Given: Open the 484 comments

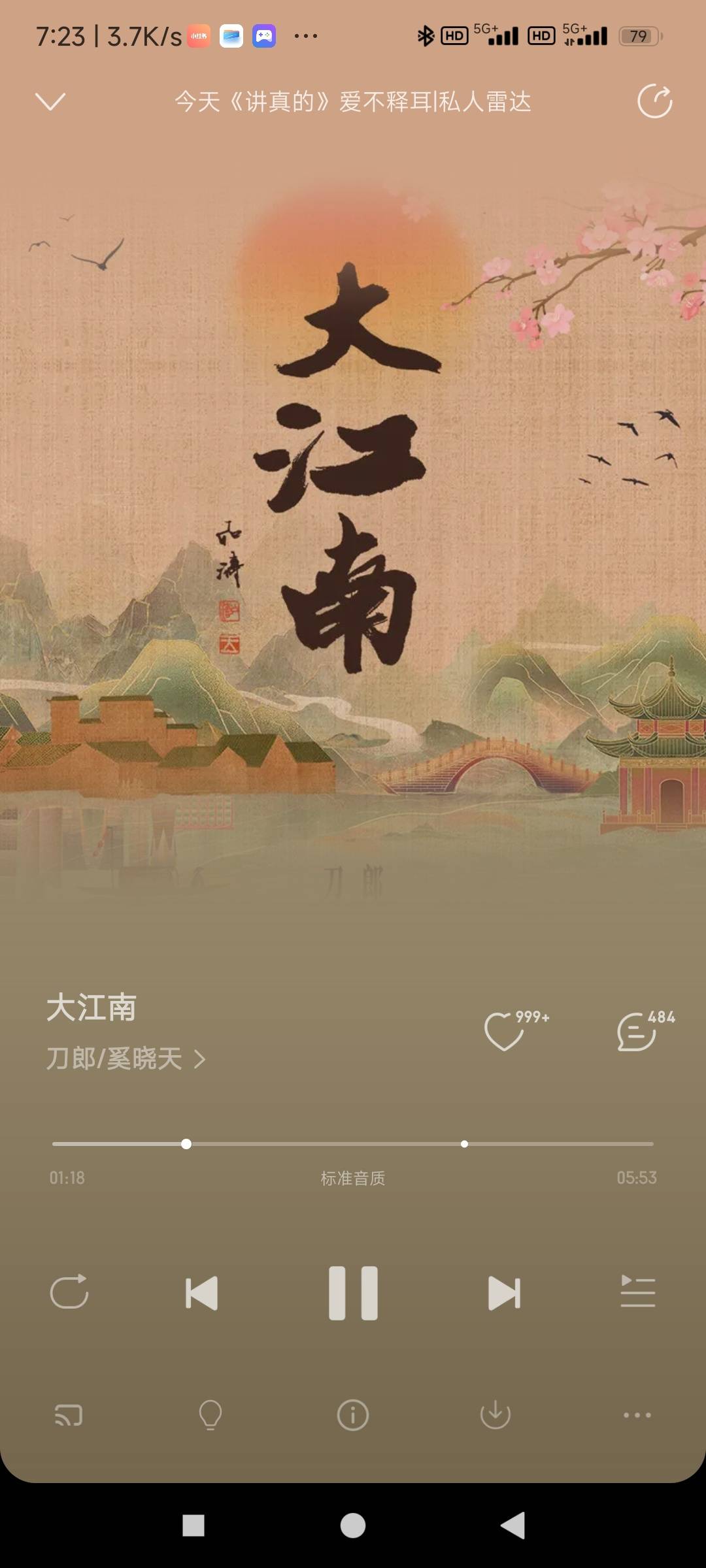Looking at the screenshot, I should 637,1031.
